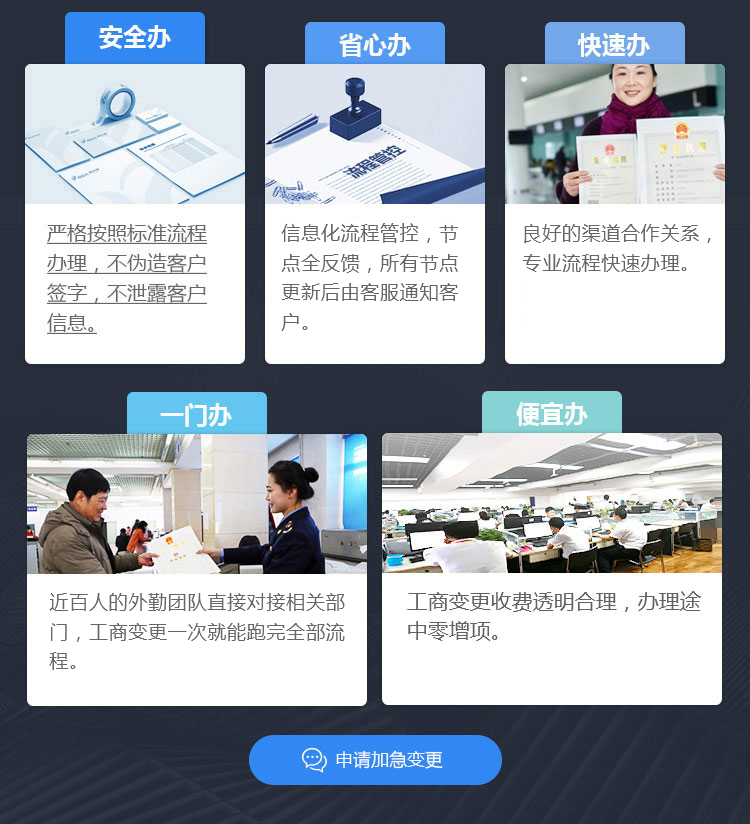750x824 pixels.
Task: Select the 一门办 card
Action: pyautogui.click(x=196, y=568)
